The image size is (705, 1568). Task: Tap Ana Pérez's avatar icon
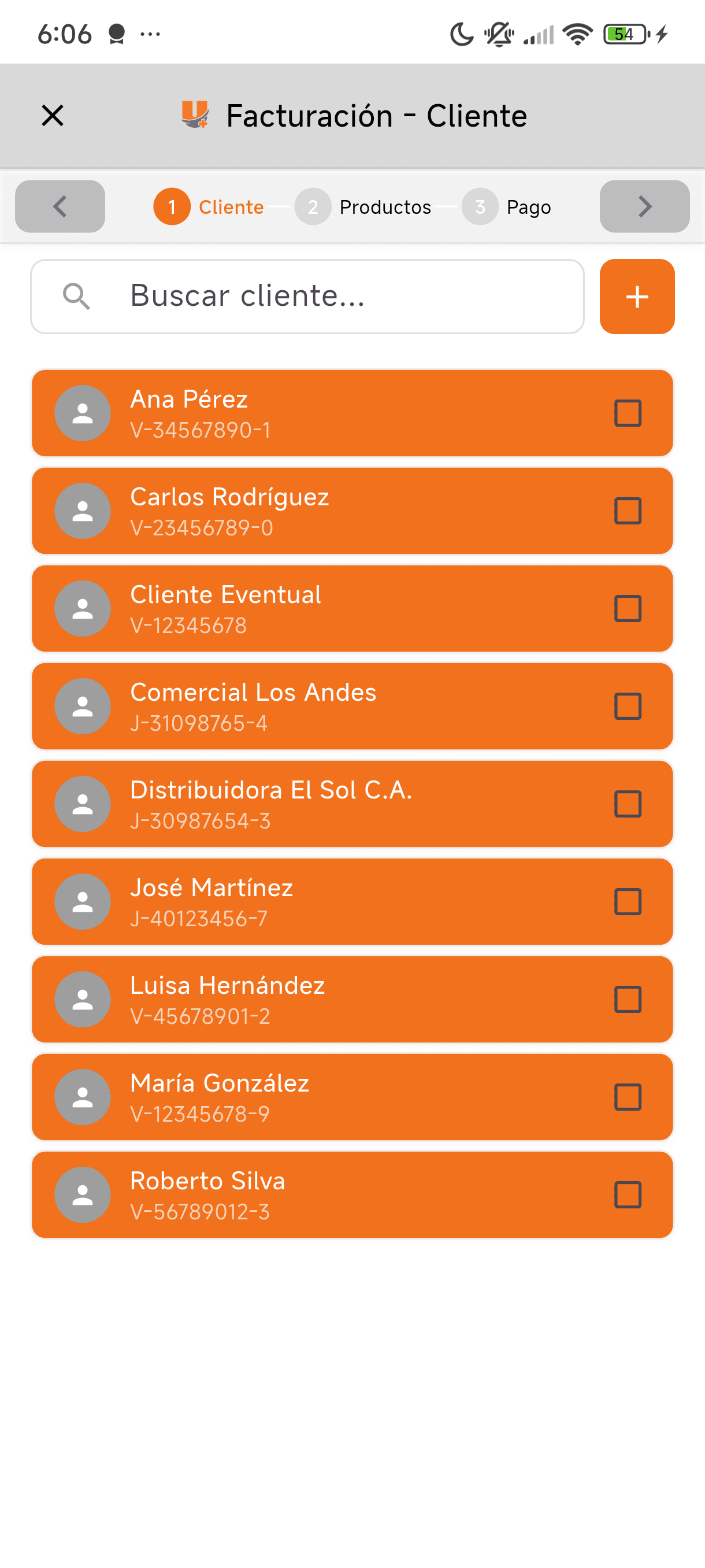point(82,413)
